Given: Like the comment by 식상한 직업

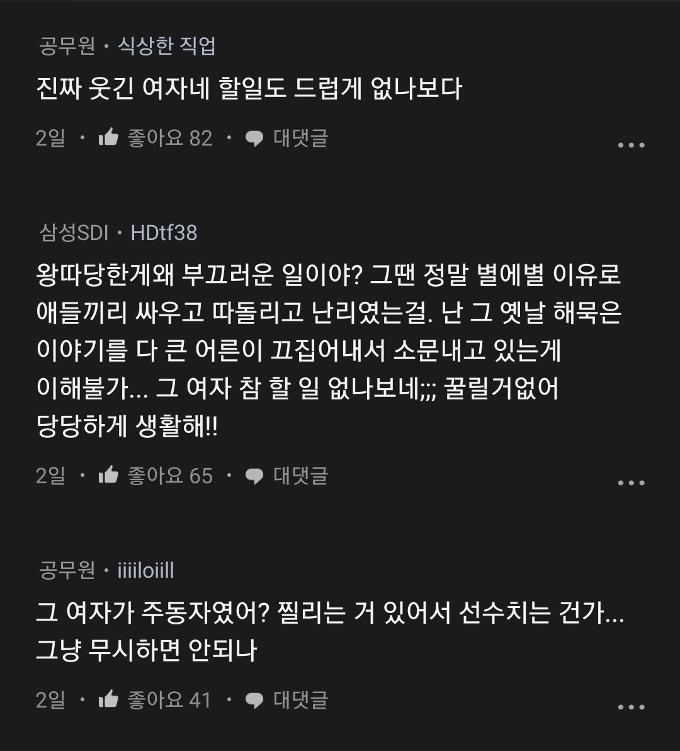Looking at the screenshot, I should click(x=109, y=138).
